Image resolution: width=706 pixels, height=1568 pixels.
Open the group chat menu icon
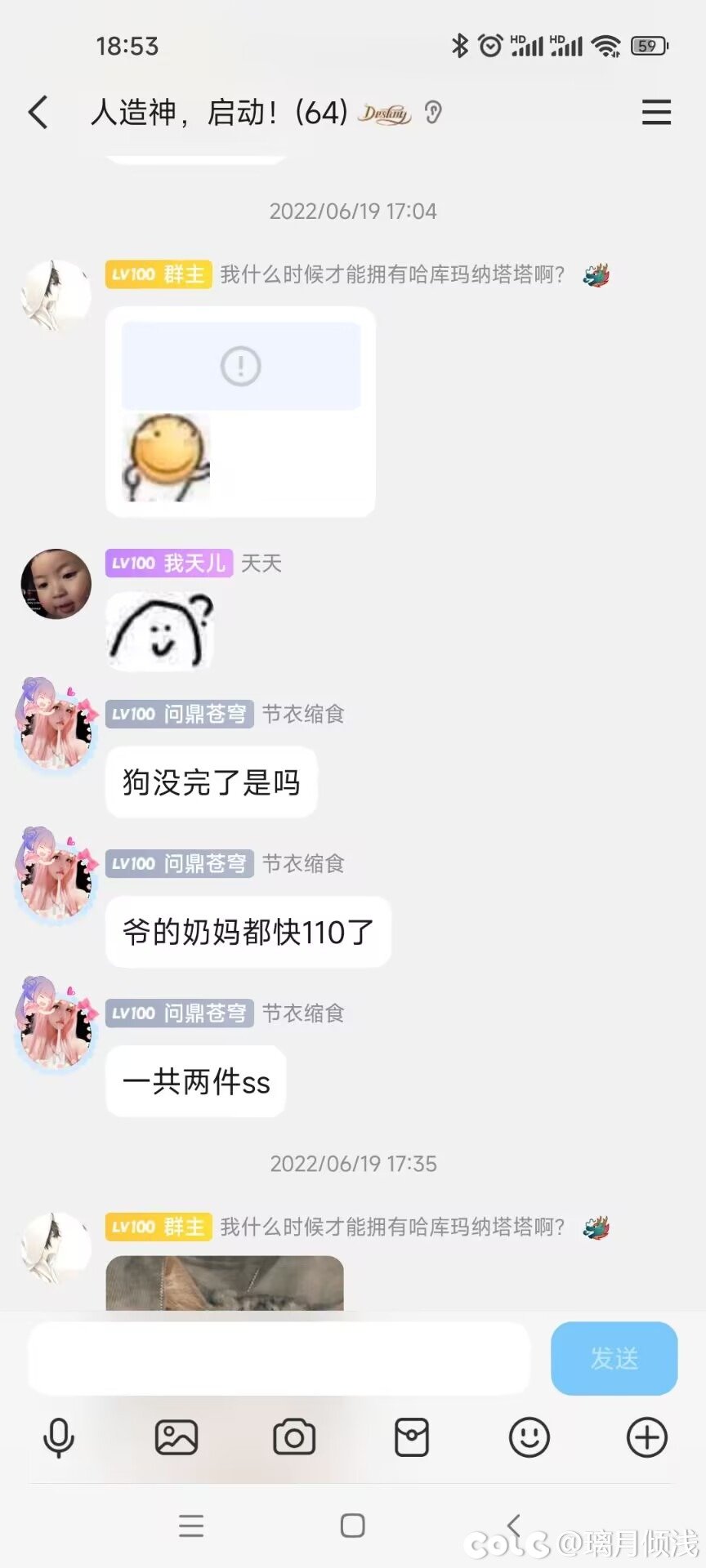(656, 113)
